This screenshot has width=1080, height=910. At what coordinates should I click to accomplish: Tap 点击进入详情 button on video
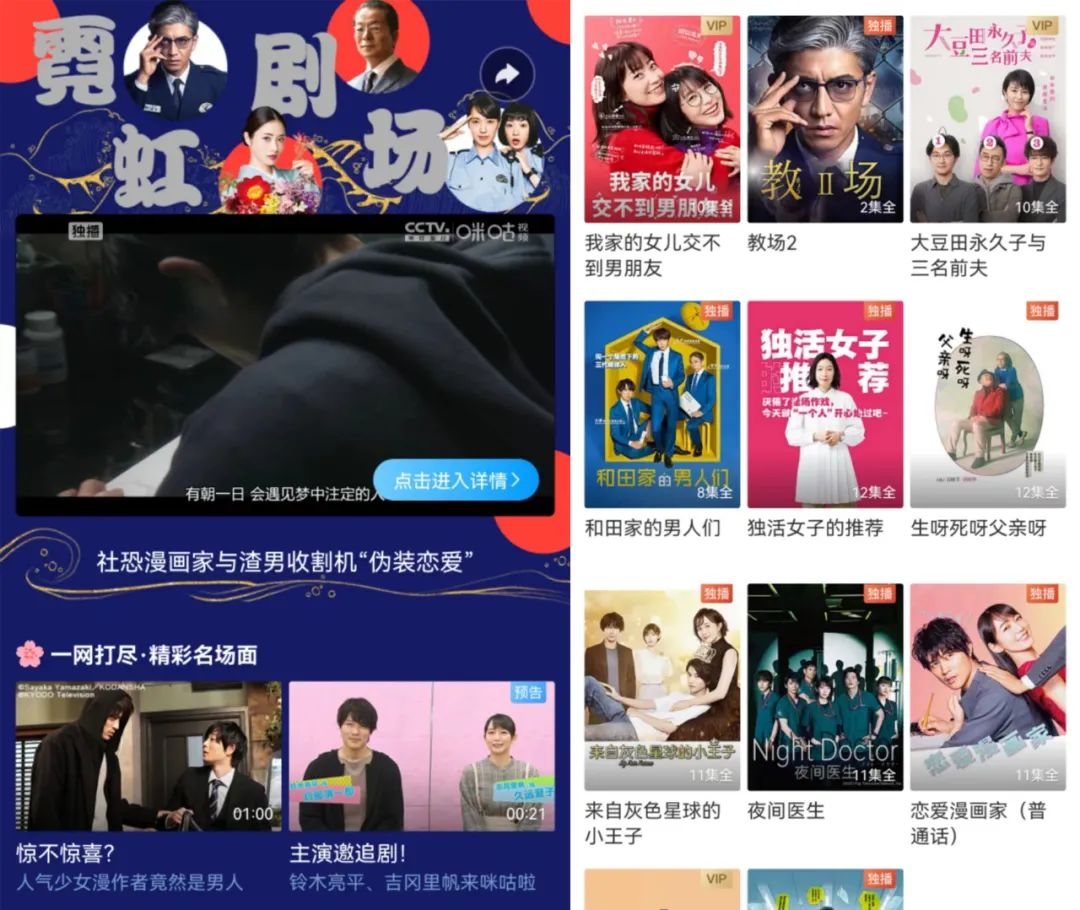(456, 479)
